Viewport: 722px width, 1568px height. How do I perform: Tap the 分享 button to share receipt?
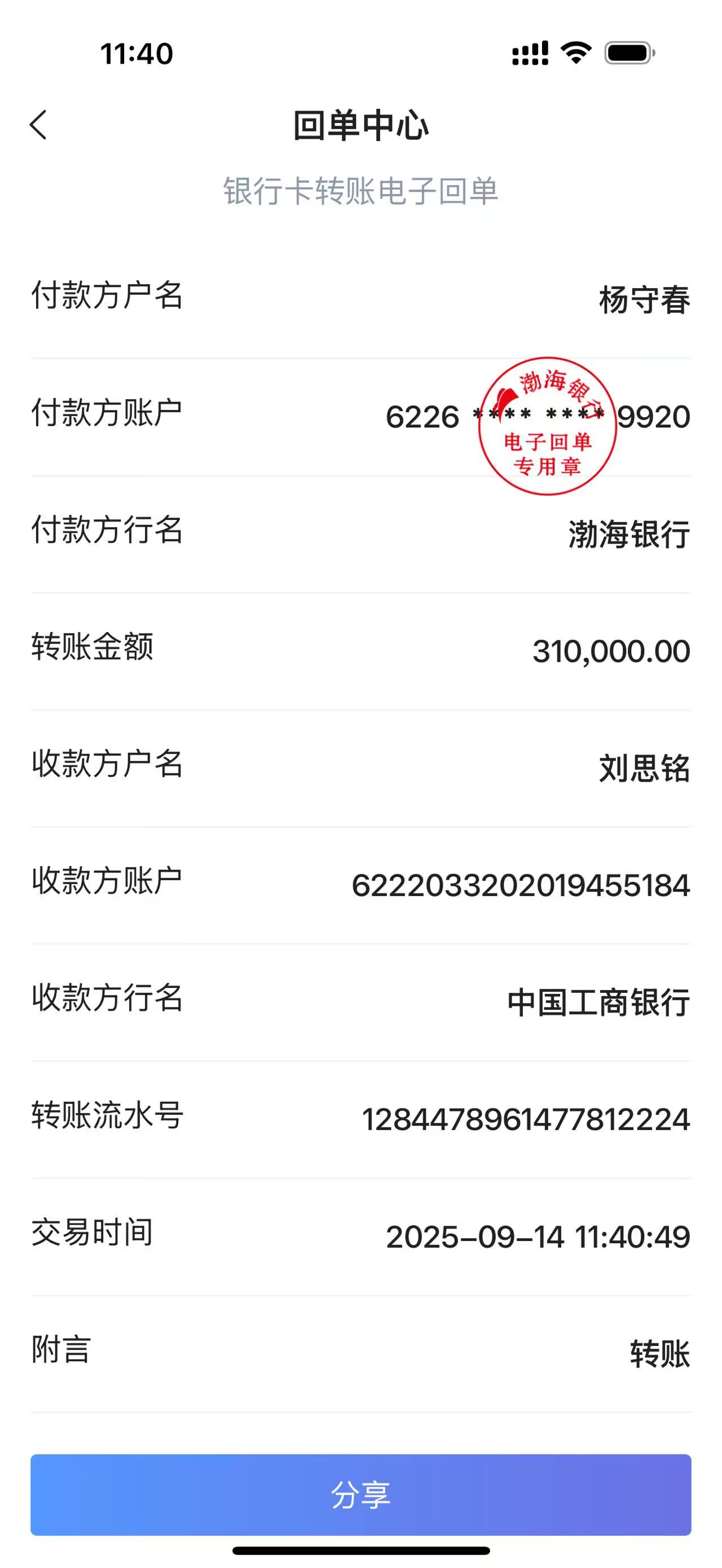coord(360,1494)
